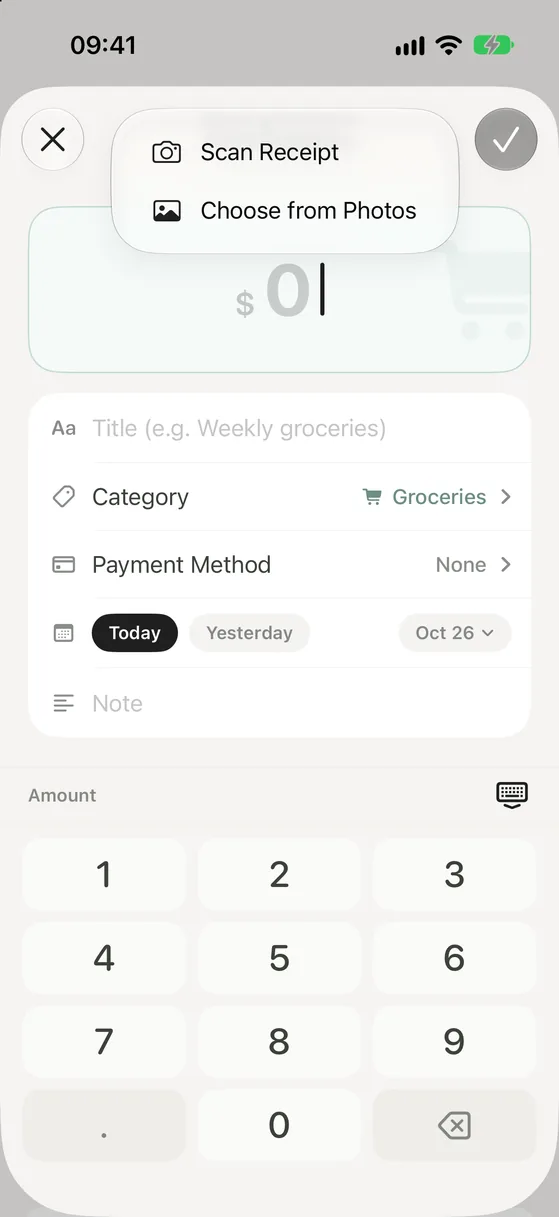Enter digit 3 on the keypad
Image resolution: width=559 pixels, height=1217 pixels.
454,875
